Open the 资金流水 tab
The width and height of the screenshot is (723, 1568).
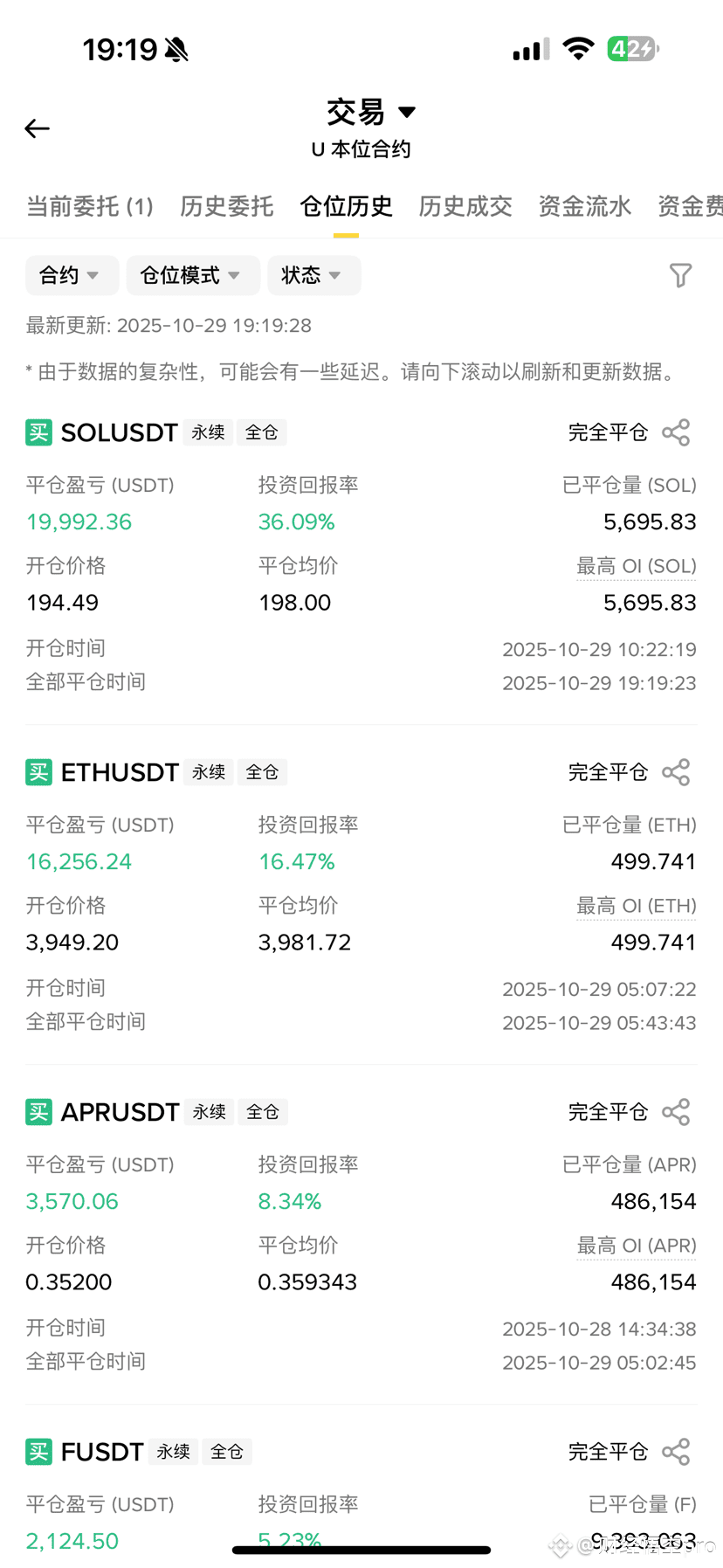click(x=585, y=206)
